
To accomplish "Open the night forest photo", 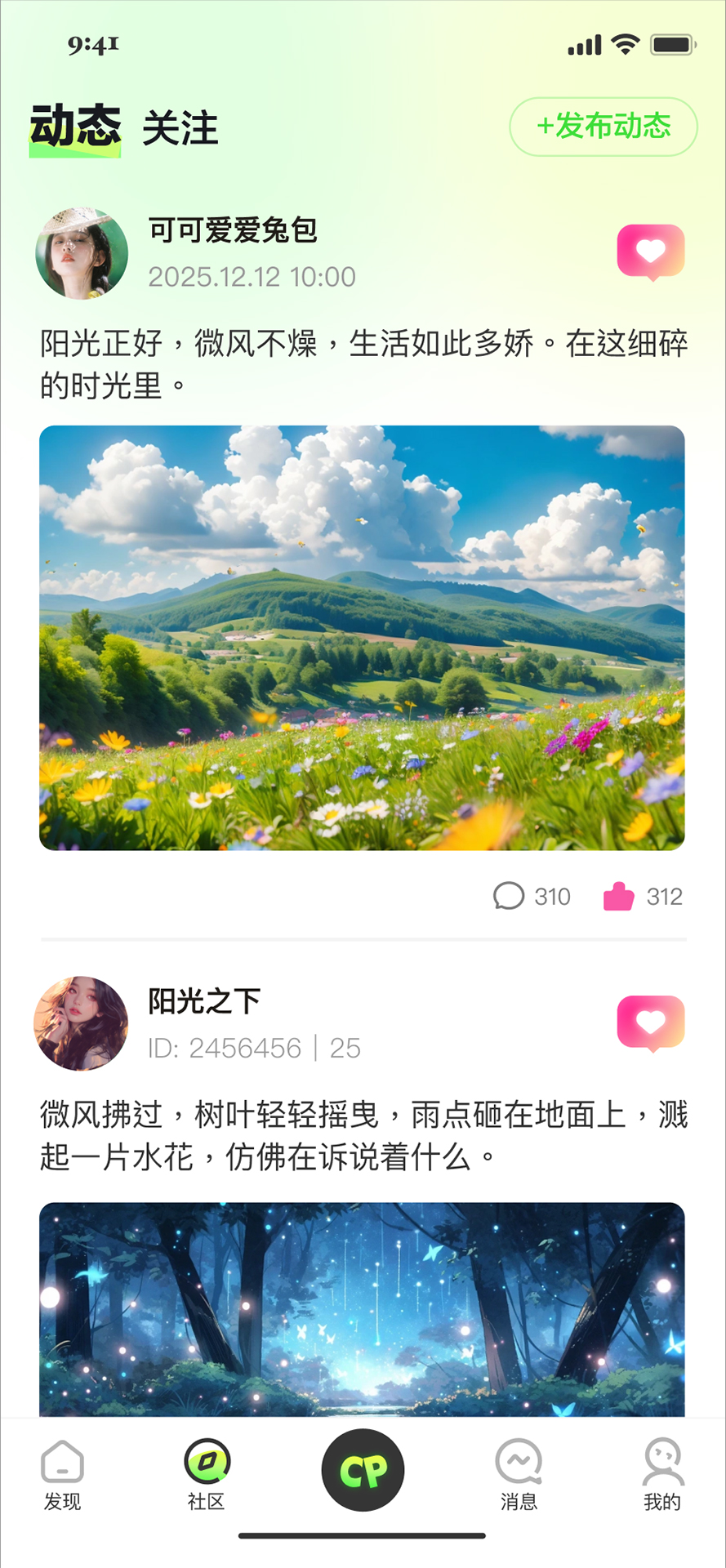I will pos(362,1309).
